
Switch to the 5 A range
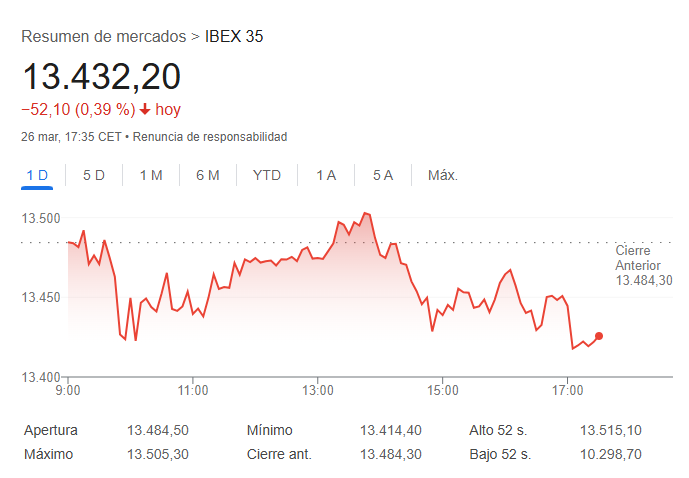click(x=383, y=175)
